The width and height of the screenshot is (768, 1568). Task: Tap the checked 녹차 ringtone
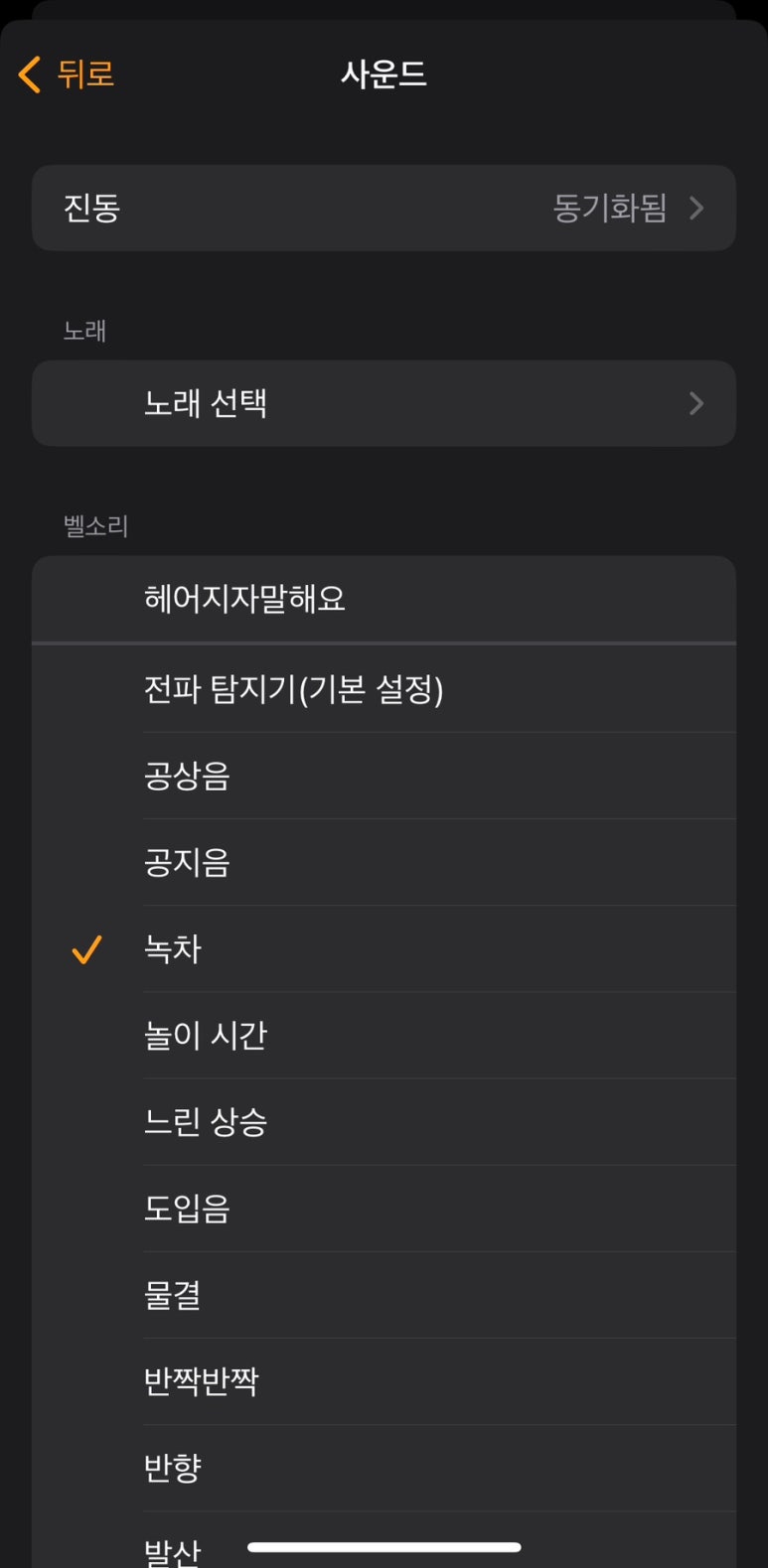384,949
